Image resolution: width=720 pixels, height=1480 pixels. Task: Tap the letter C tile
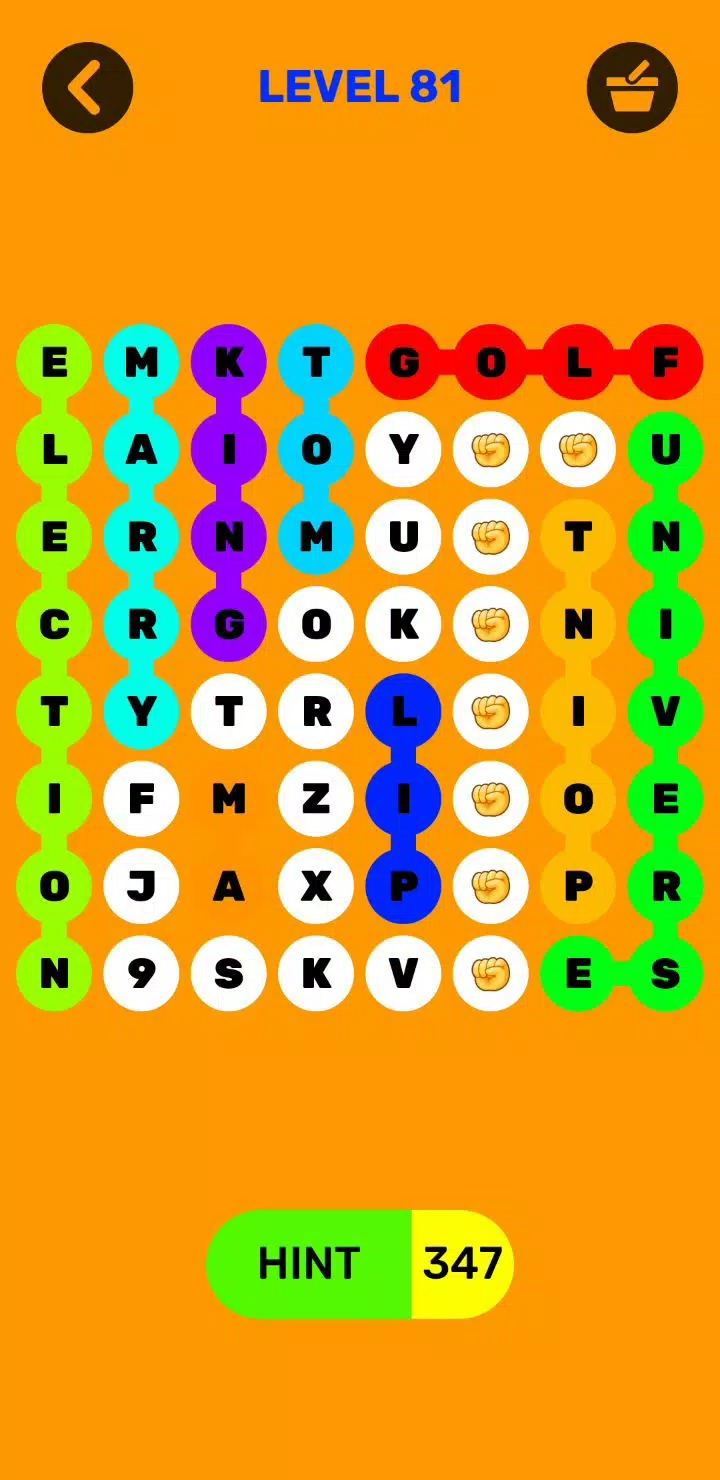click(54, 624)
